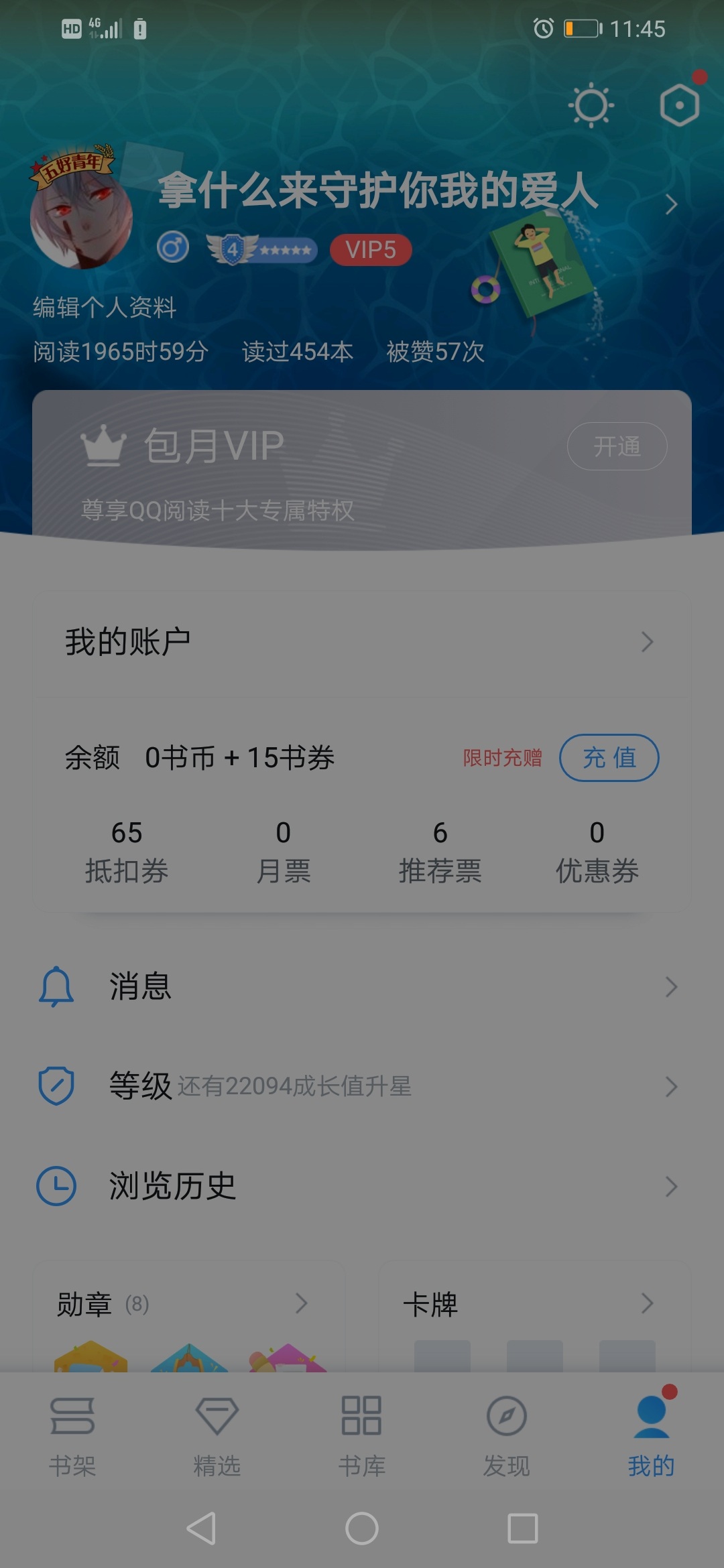This screenshot has height=1568, width=724.
Task: Tap the system back button
Action: coord(201,1528)
